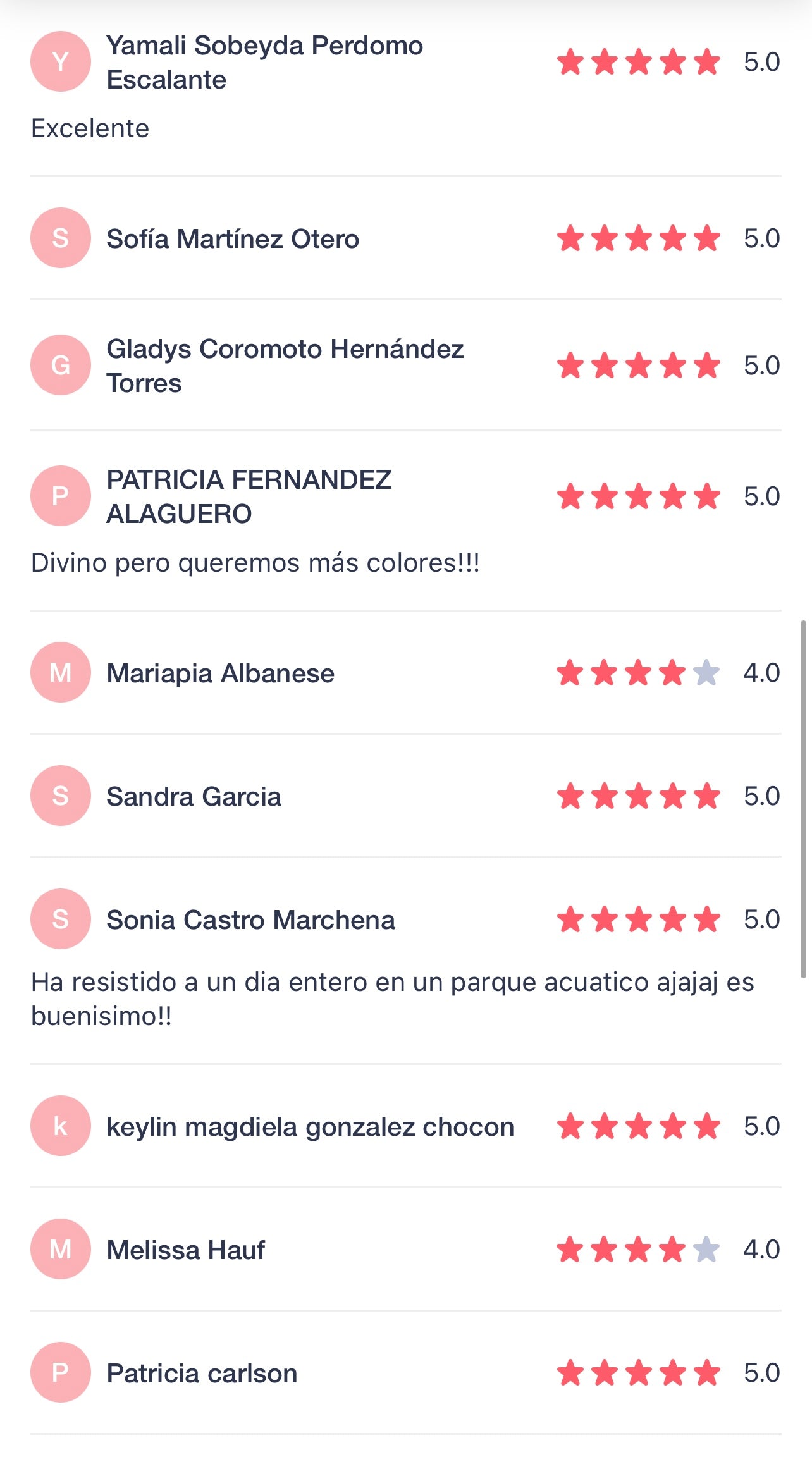812x1457 pixels.
Task: Select Sandra Garcia's avatar icon
Action: [x=60, y=796]
